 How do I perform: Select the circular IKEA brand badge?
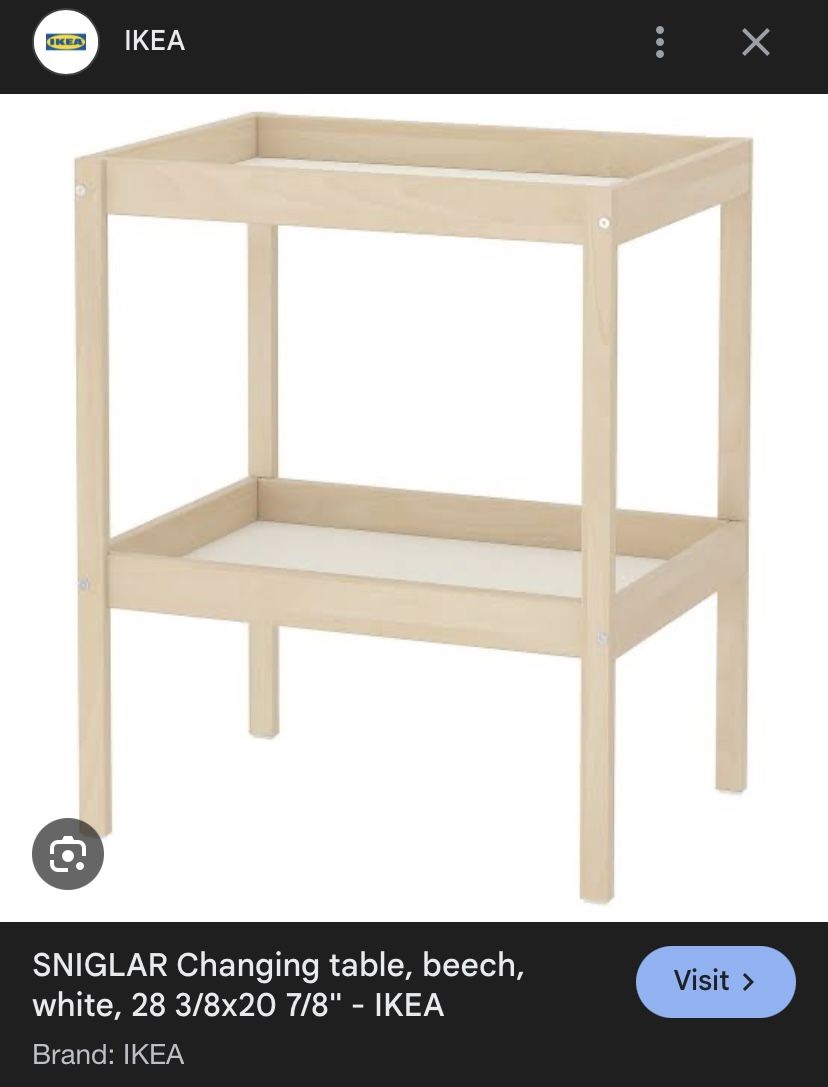point(66,42)
